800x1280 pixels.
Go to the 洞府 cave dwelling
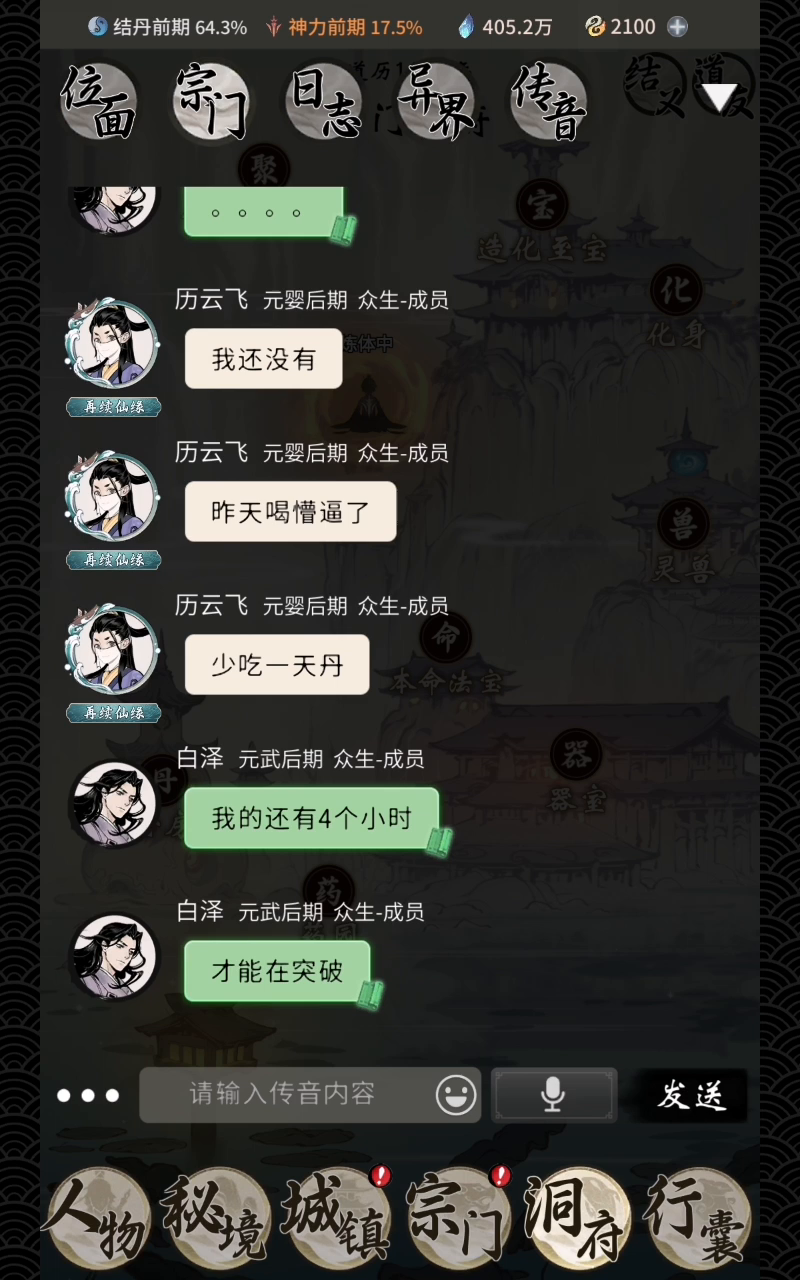[x=576, y=1216]
